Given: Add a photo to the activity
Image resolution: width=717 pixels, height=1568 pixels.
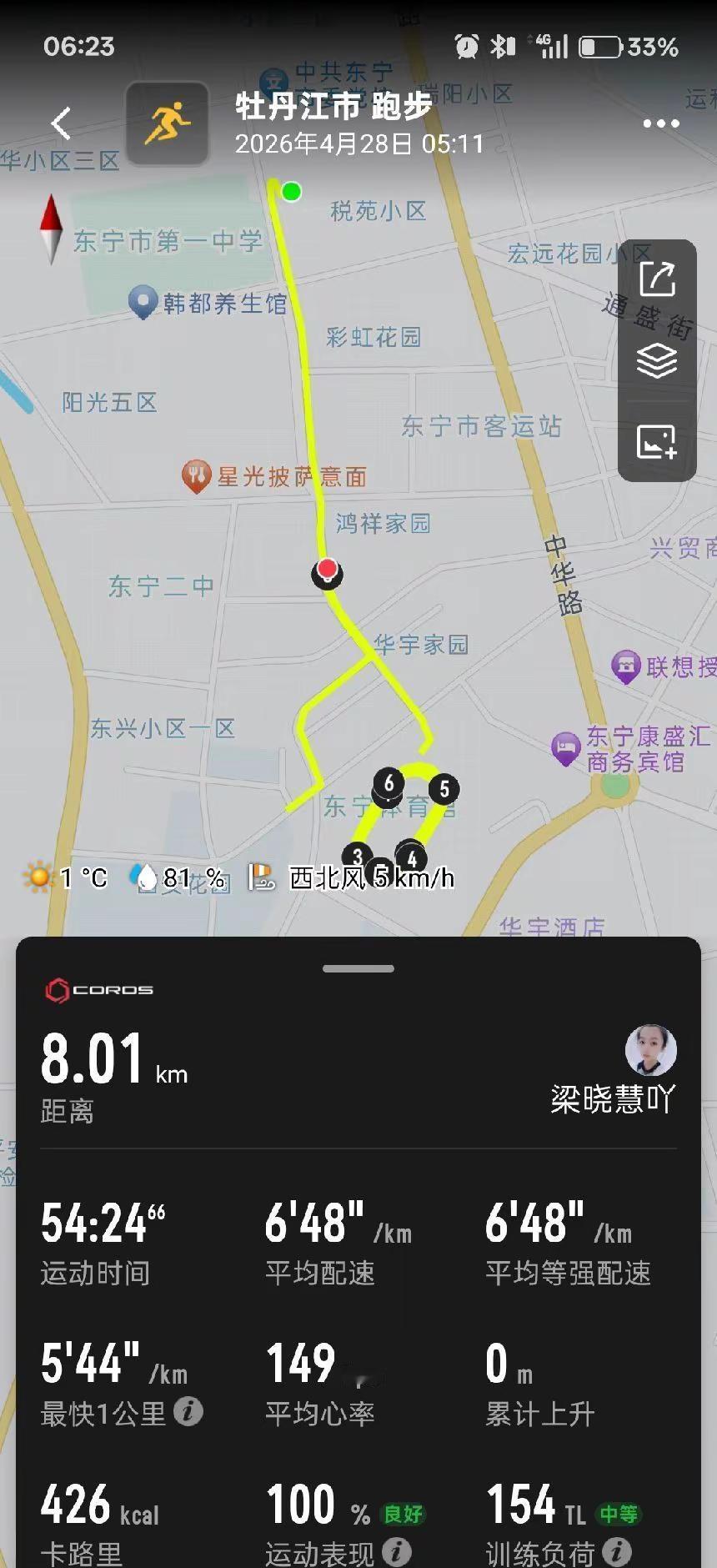Looking at the screenshot, I should pyautogui.click(x=657, y=441).
